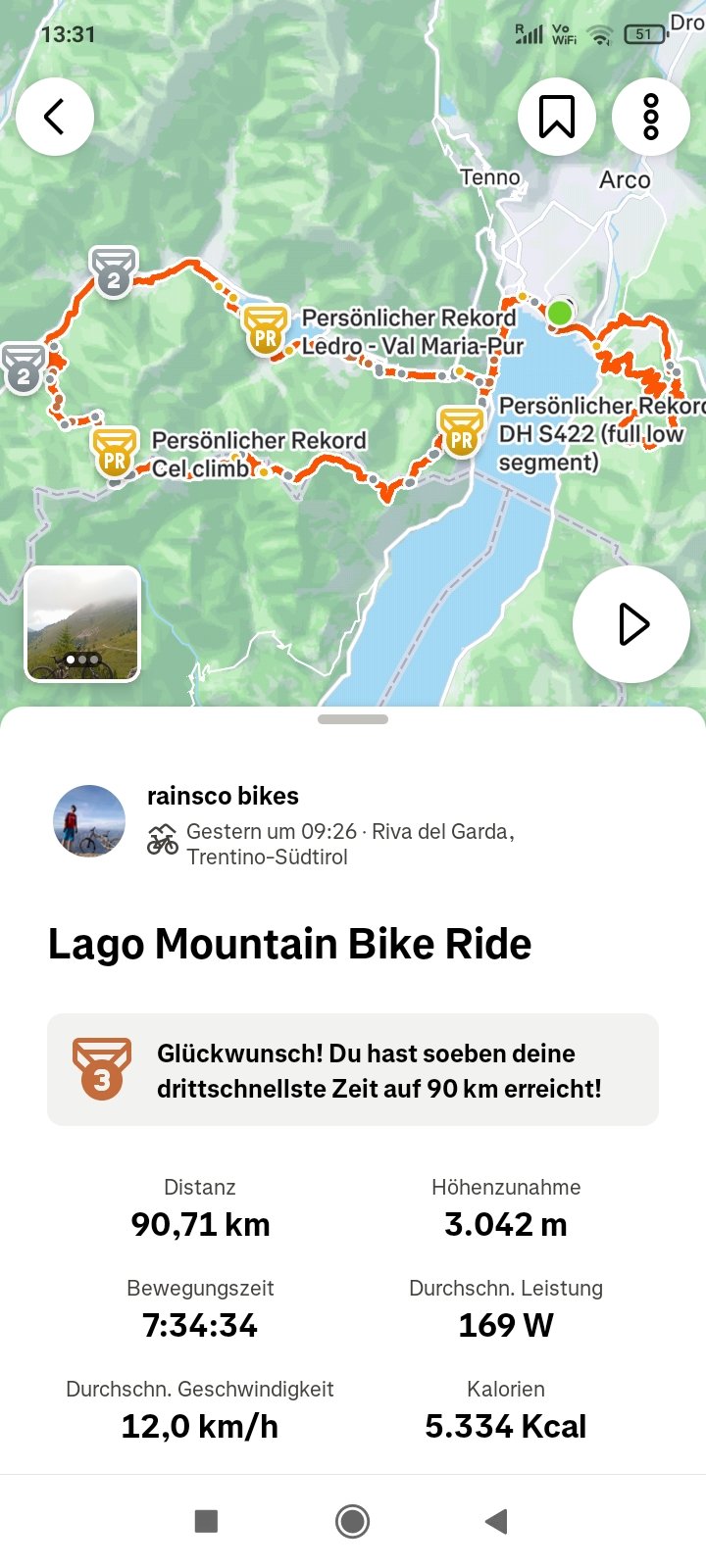Go back using the top-left arrow
This screenshot has height=1568, width=706.
point(55,117)
